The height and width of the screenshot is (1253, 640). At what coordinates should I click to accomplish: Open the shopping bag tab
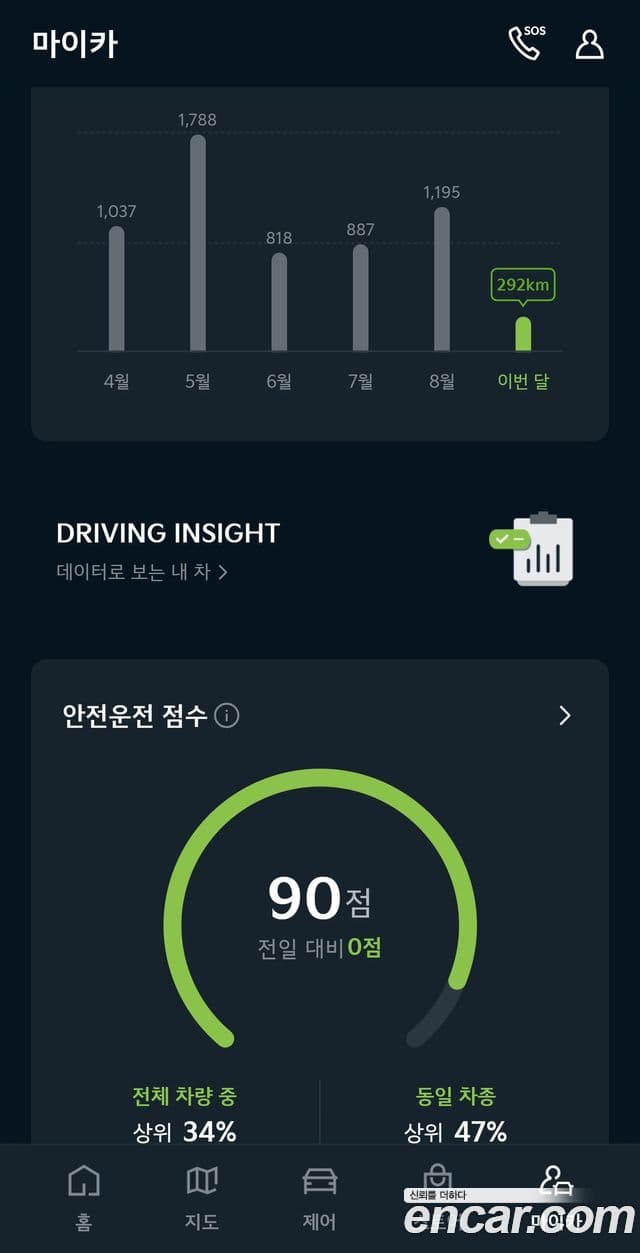tap(438, 1180)
